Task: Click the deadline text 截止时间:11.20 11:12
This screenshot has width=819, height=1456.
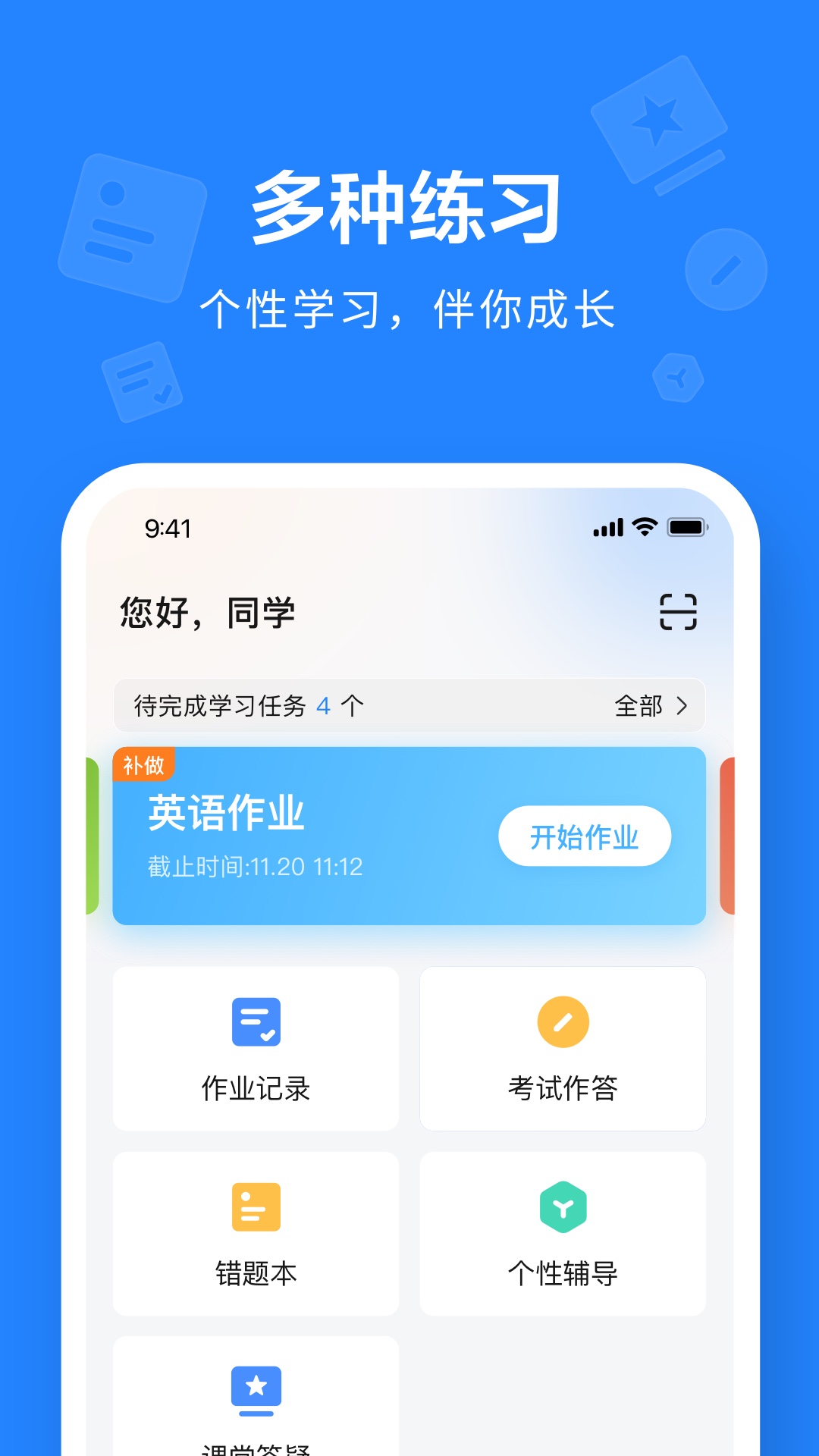Action: click(253, 866)
